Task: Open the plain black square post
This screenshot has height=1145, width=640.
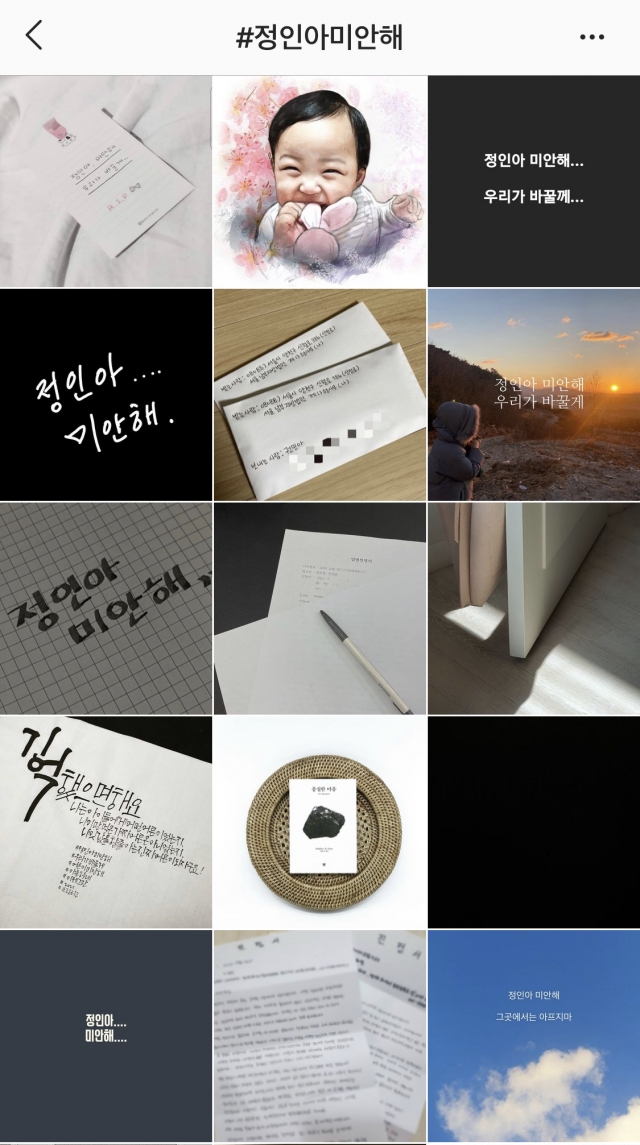Action: (x=533, y=822)
